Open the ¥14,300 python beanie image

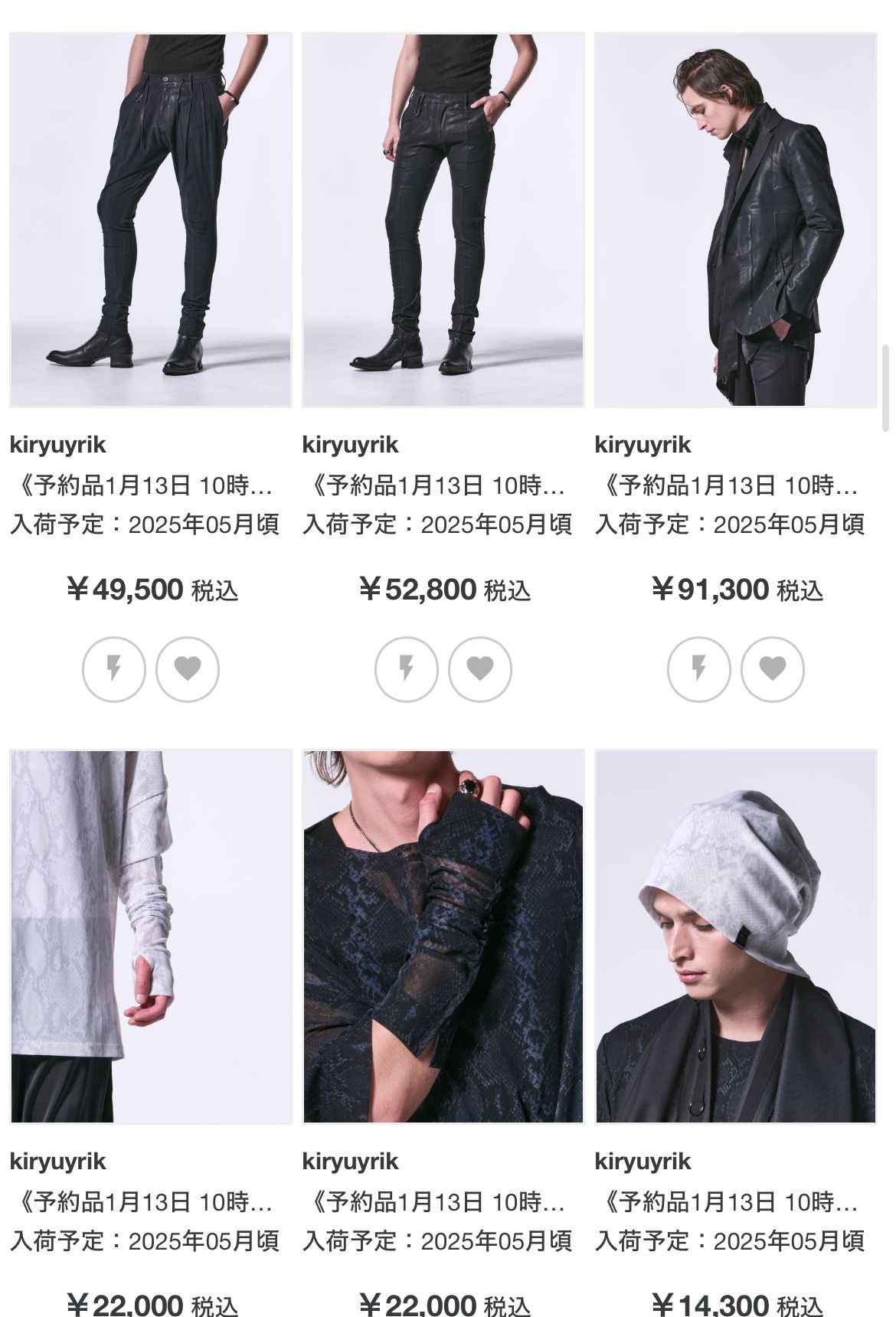click(735, 936)
